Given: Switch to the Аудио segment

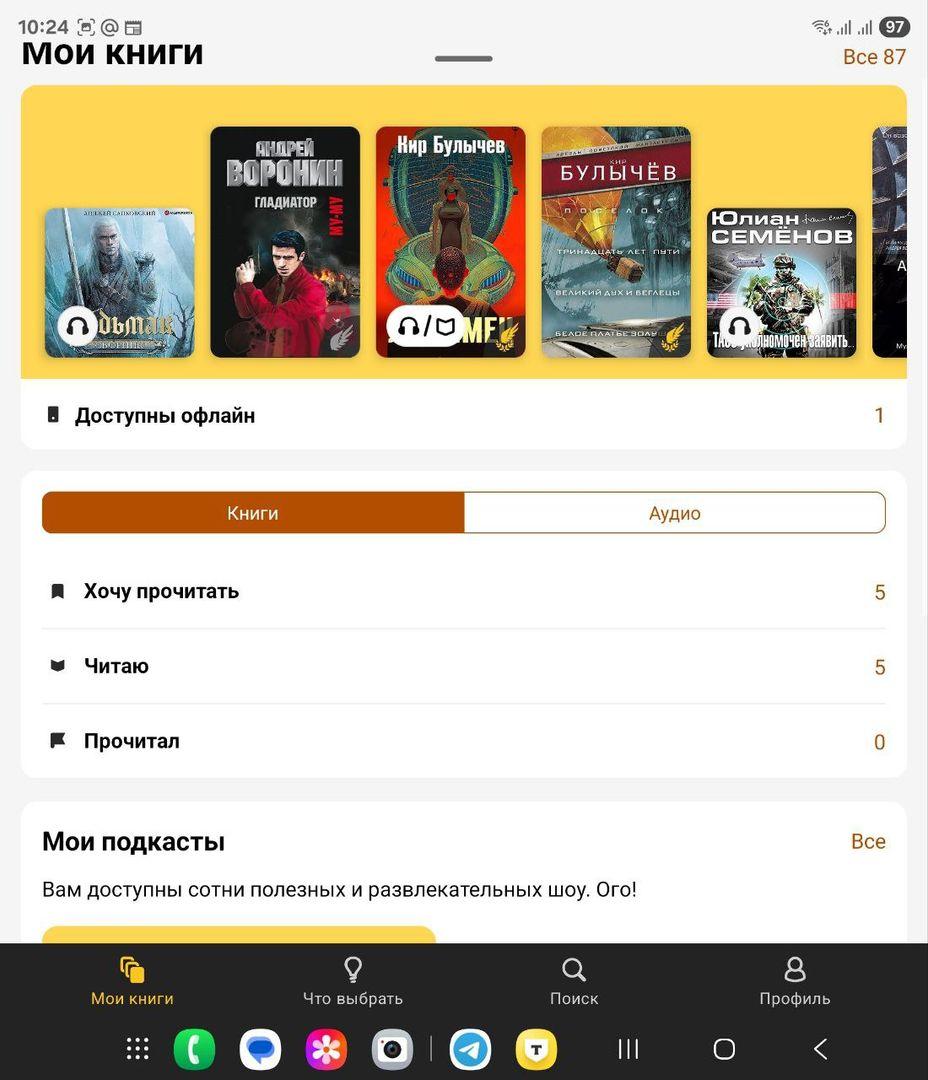Looking at the screenshot, I should tap(675, 513).
